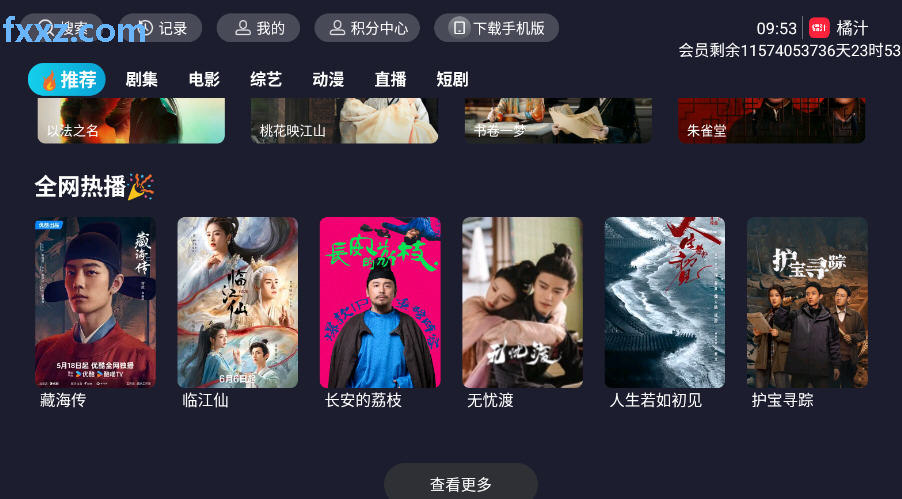Switch to the 动漫 tab
Image resolution: width=902 pixels, height=499 pixels.
click(328, 80)
